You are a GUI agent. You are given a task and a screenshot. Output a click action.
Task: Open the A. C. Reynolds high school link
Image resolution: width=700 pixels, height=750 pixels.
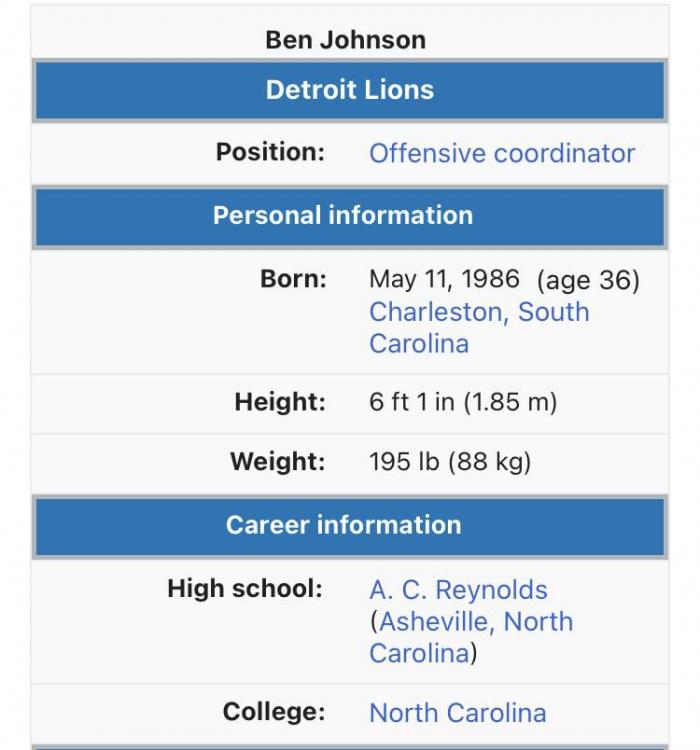[458, 590]
